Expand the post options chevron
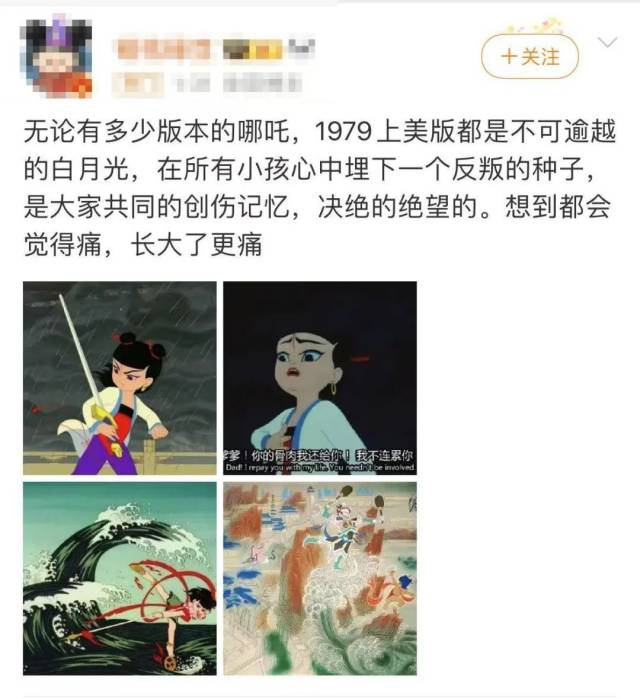The image size is (640, 699). [x=607, y=43]
